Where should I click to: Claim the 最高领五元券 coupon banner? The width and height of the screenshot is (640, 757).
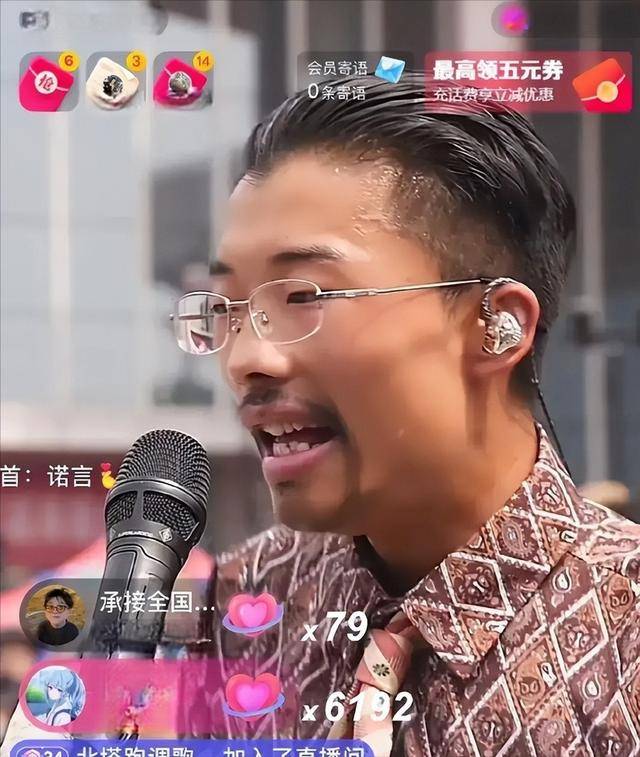pyautogui.click(x=530, y=81)
